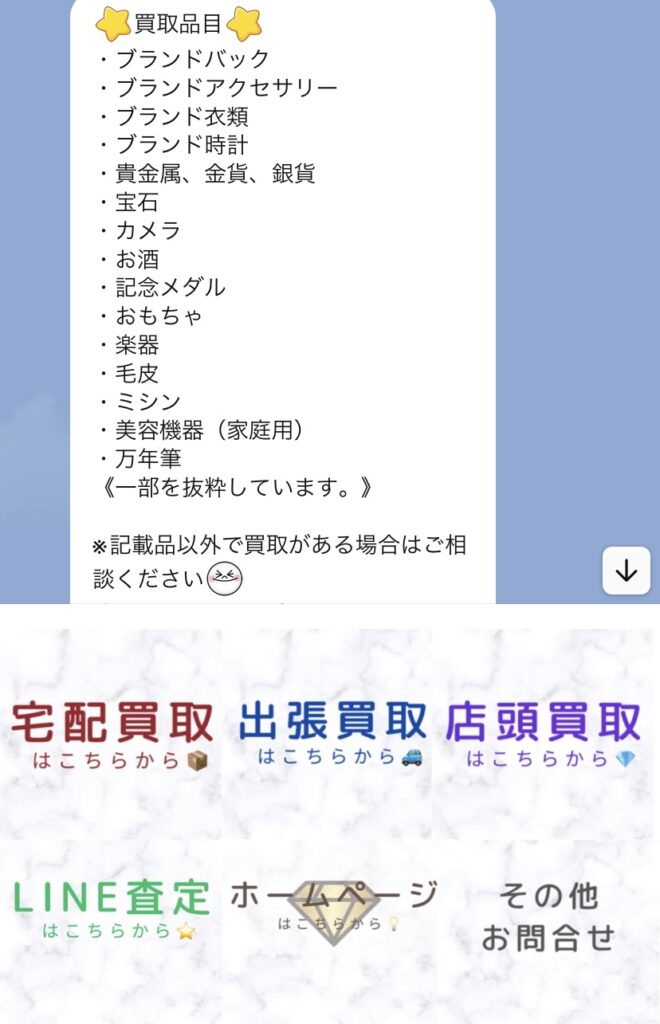Screen dimensions: 660x1024
Task: Jump to the latest message with the down arrow
Action: click(x=626, y=571)
